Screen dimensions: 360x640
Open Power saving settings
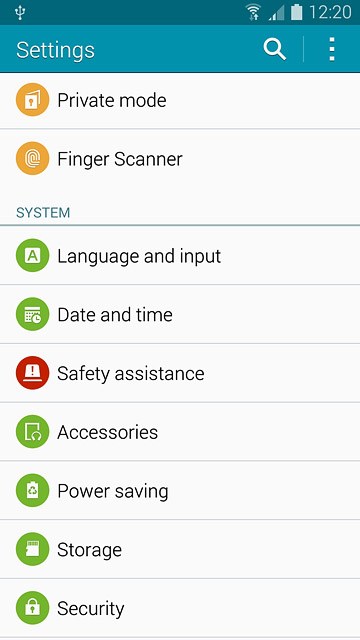(180, 491)
